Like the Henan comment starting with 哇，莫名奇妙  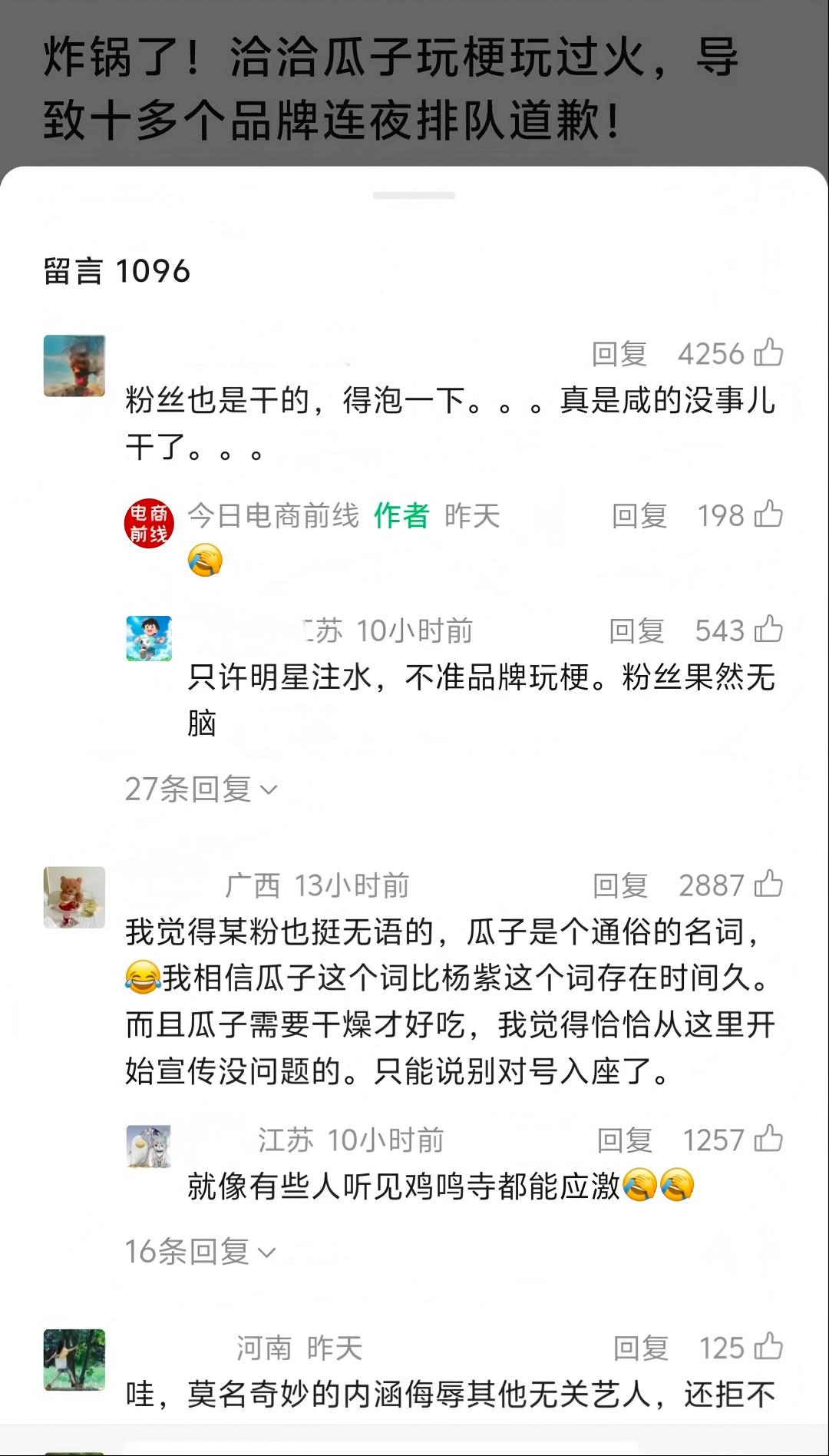[x=768, y=1347]
